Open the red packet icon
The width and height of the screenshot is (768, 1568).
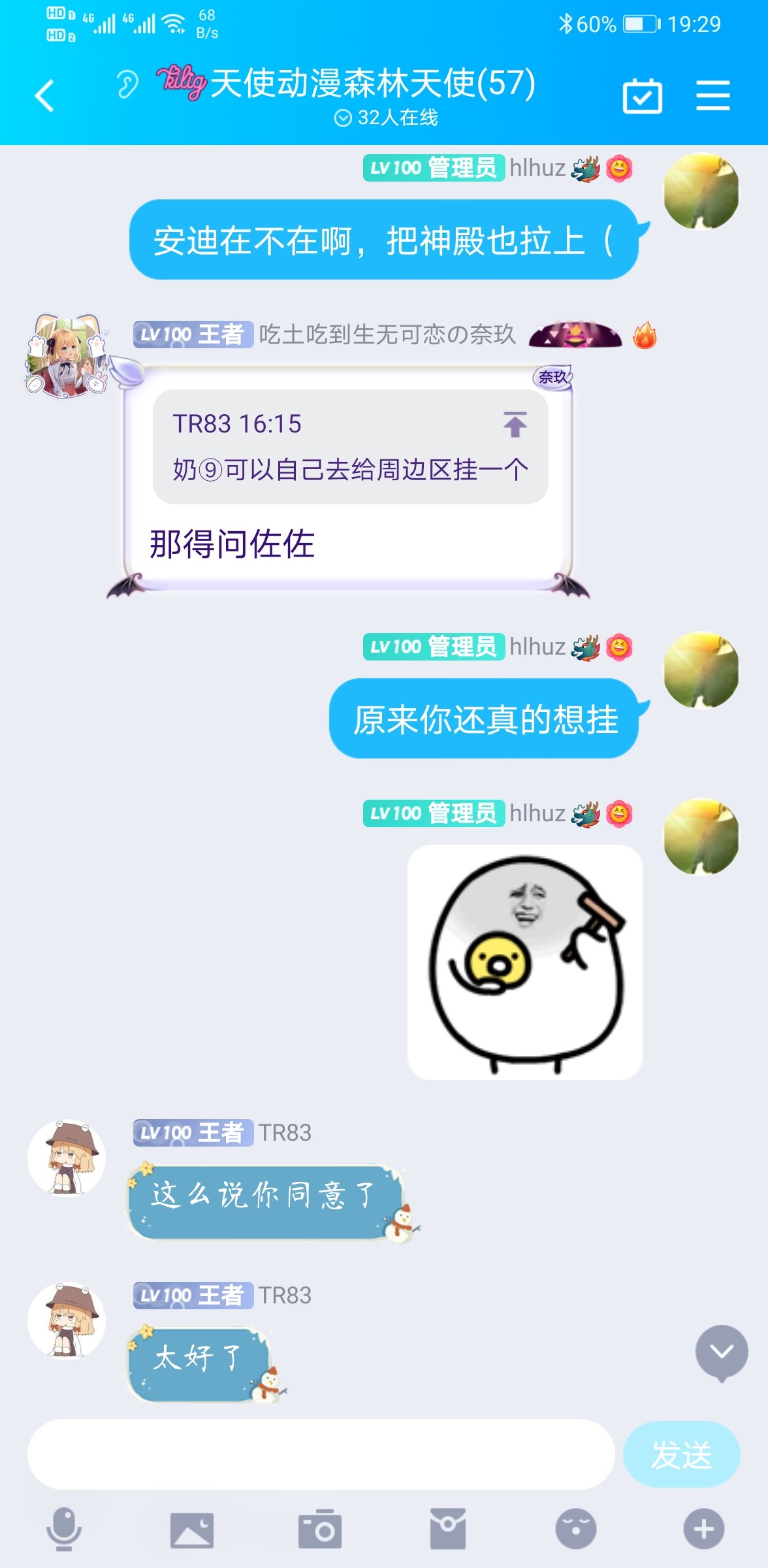click(448, 1529)
